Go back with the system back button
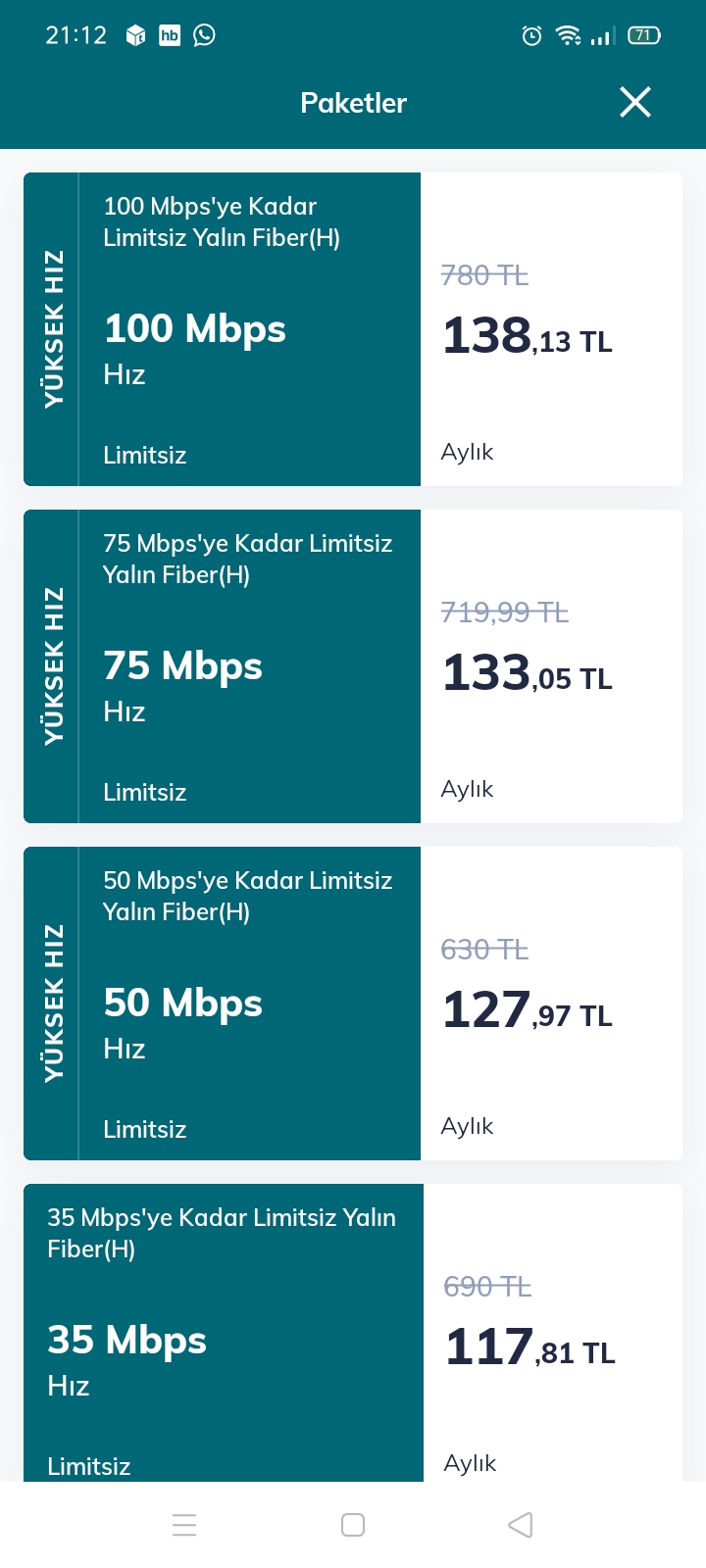This screenshot has width=706, height=1568. 521,1525
